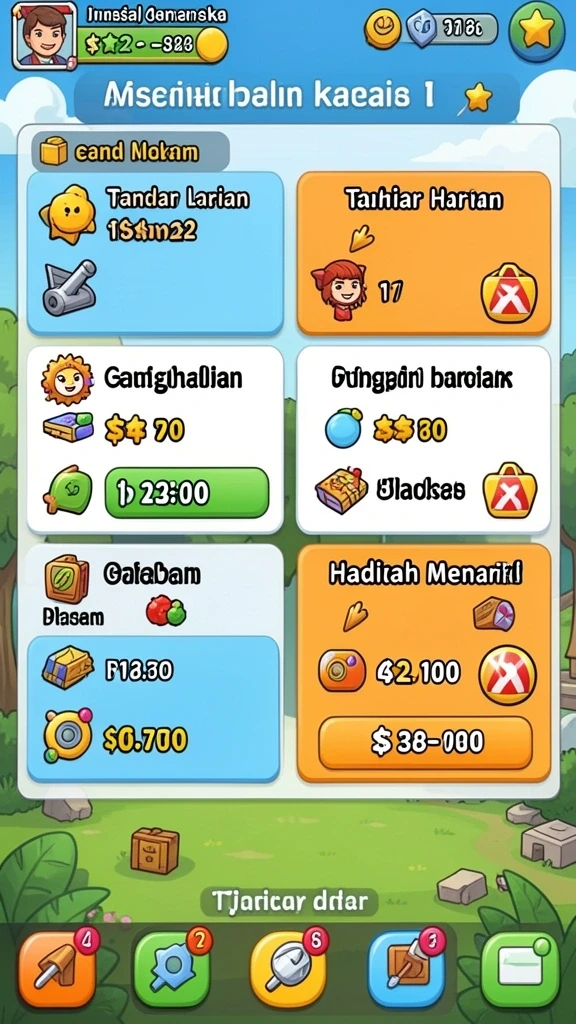Tap the smiley coin icon in top bar
This screenshot has width=576, height=1024.
pyautogui.click(x=382, y=28)
